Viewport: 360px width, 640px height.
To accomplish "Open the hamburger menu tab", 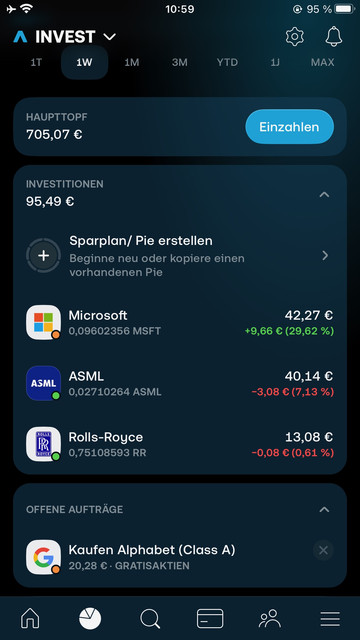I will click(330, 619).
